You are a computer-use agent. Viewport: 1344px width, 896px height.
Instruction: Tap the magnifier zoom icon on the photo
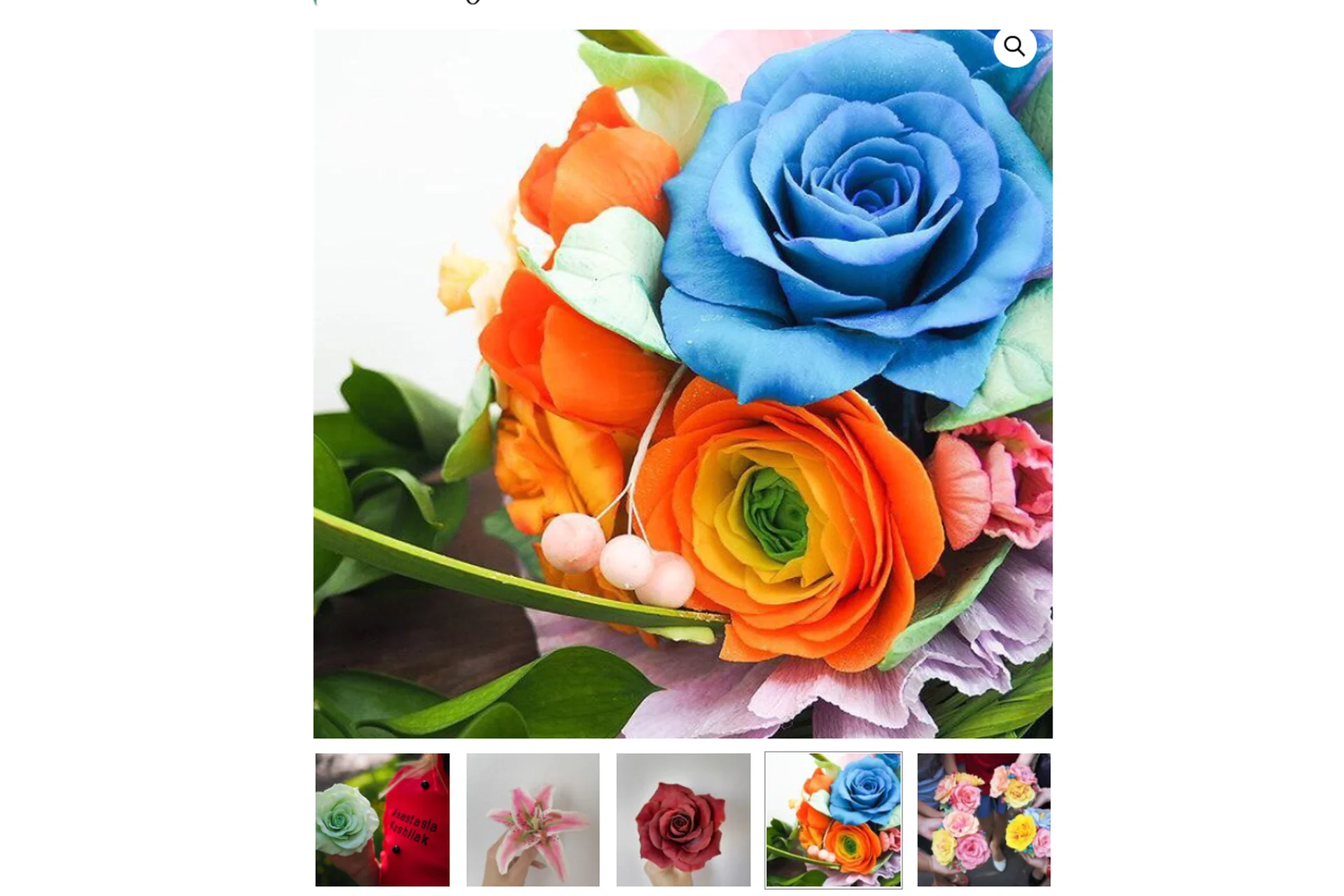tap(1014, 46)
